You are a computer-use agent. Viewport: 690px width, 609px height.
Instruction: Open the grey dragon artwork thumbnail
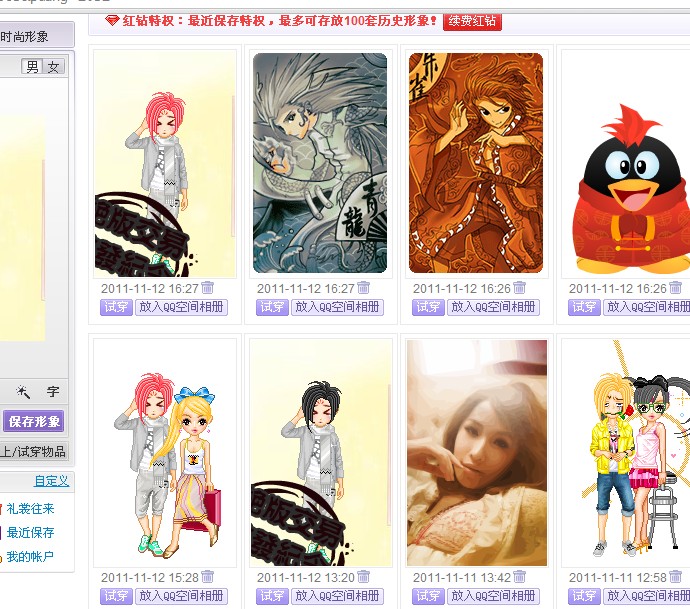[320, 163]
